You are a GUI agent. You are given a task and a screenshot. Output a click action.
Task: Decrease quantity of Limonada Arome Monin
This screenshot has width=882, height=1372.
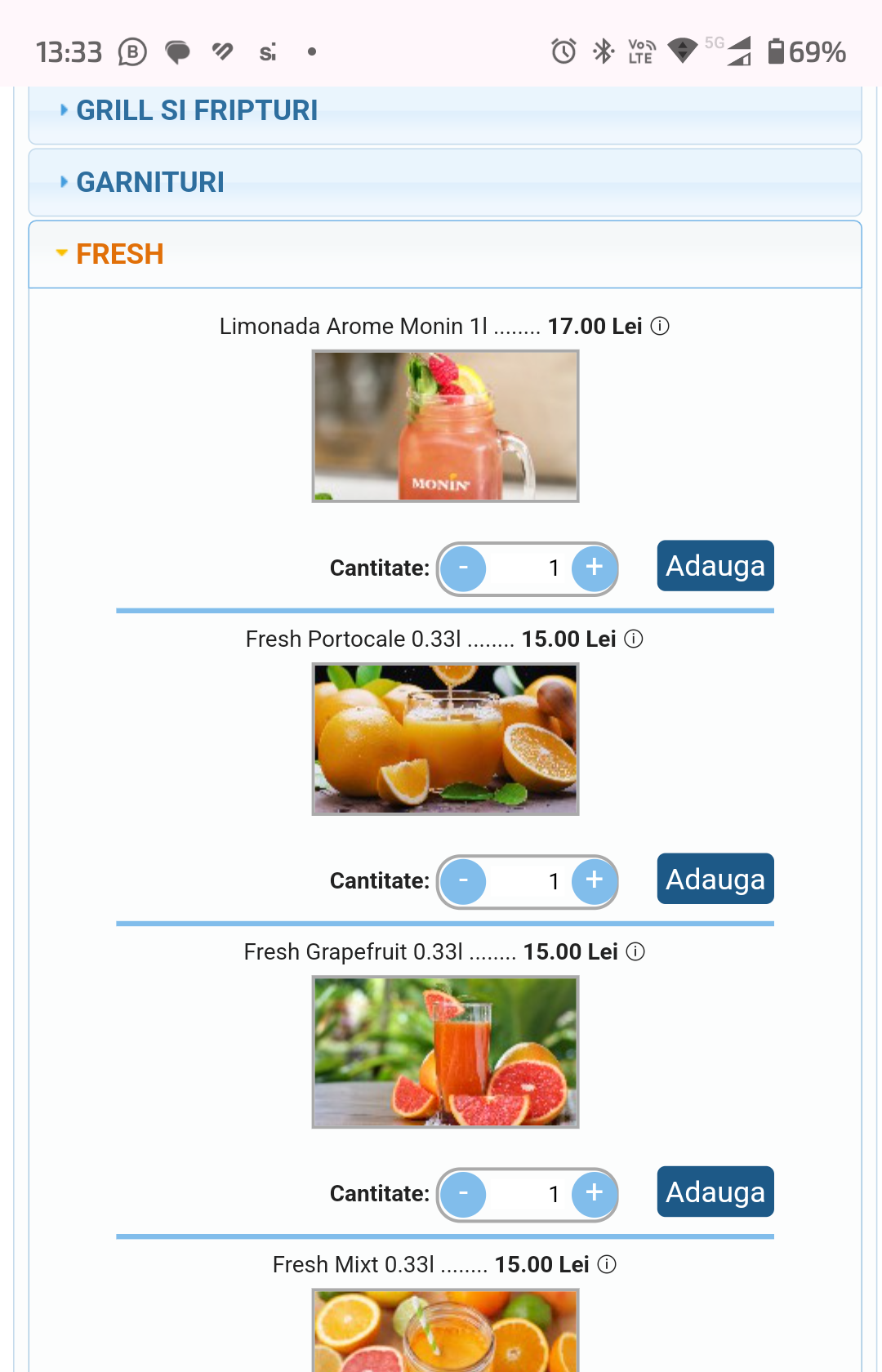coord(463,568)
